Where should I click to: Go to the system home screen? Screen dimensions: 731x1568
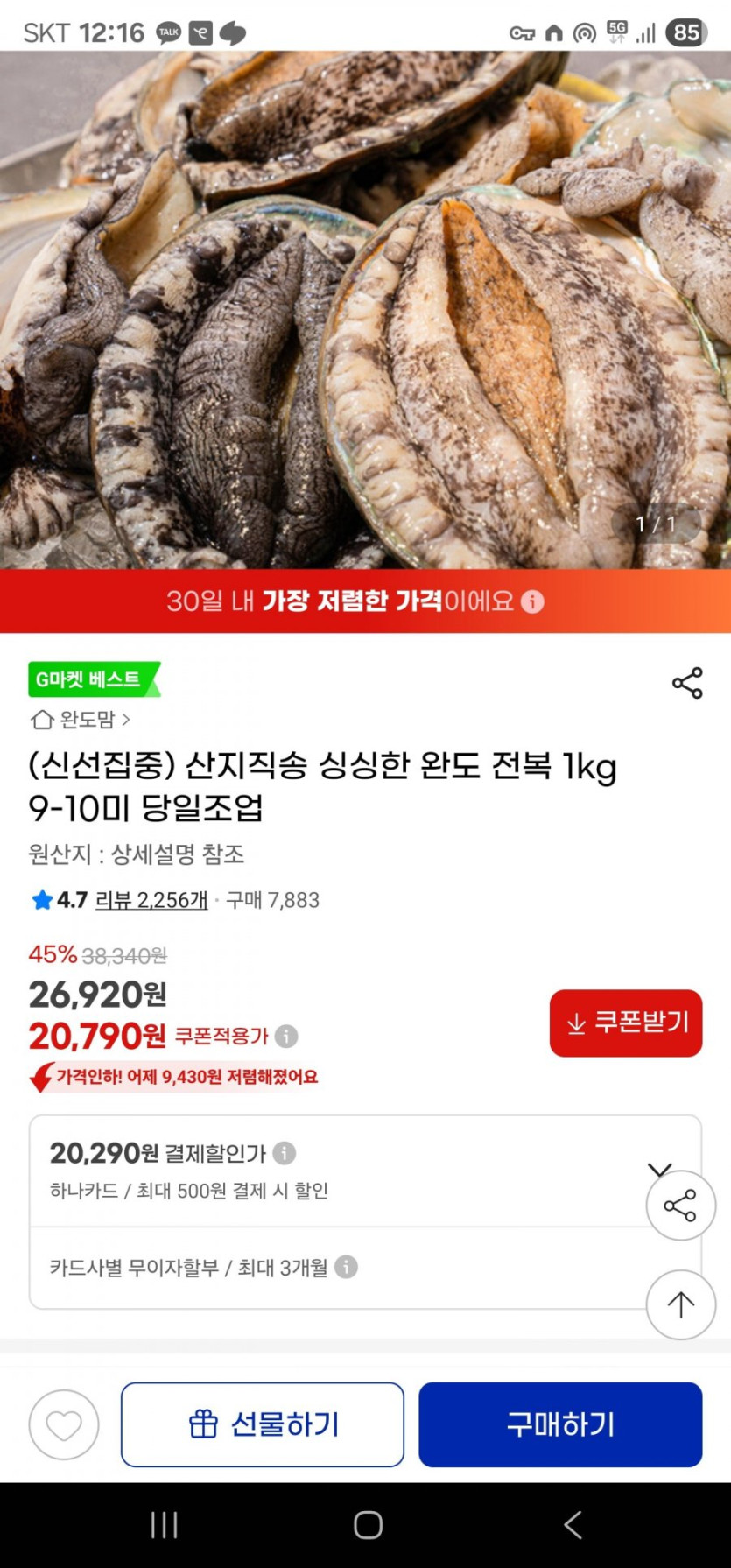(368, 1525)
